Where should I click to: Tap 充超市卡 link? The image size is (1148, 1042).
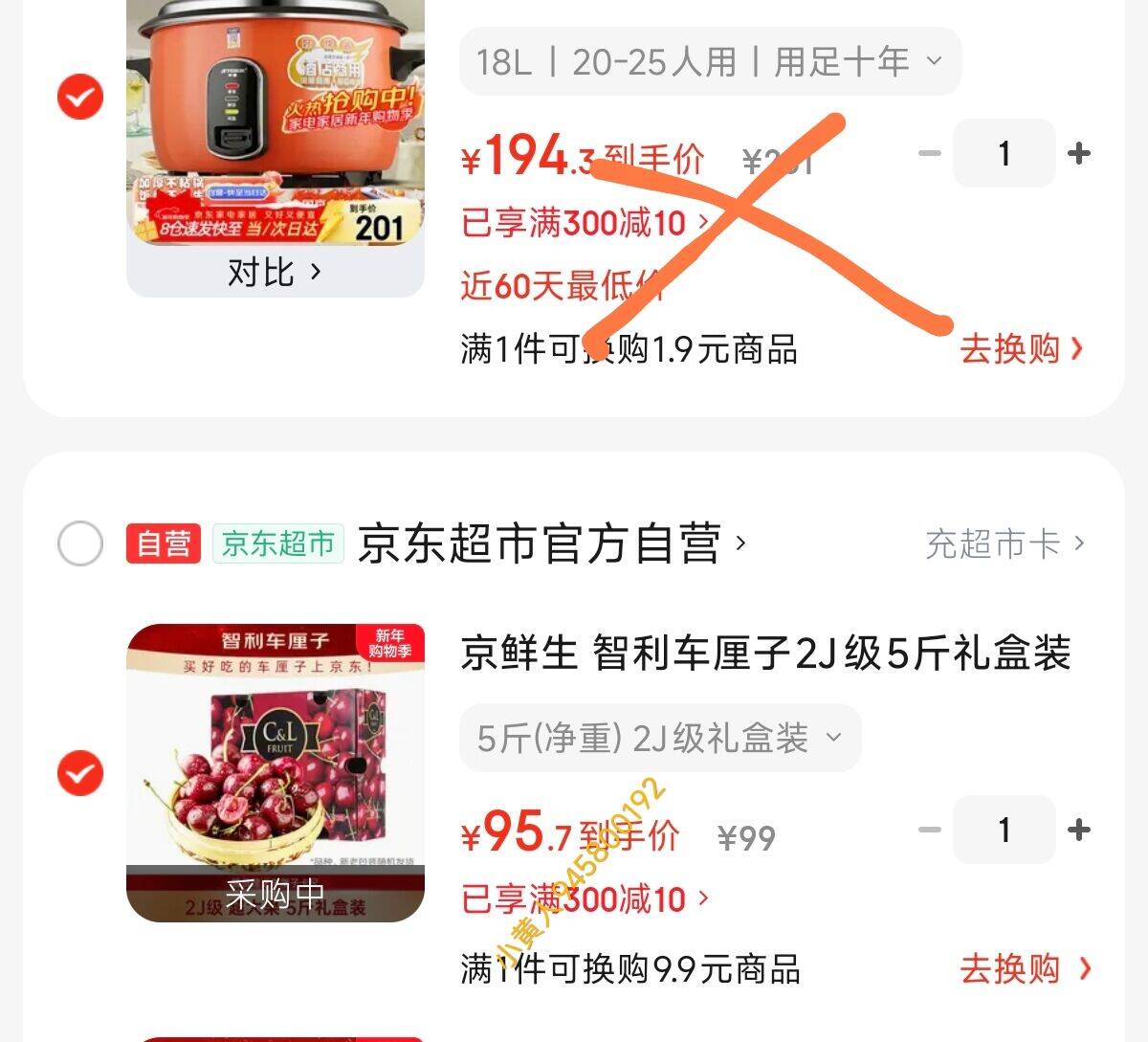click(1004, 543)
